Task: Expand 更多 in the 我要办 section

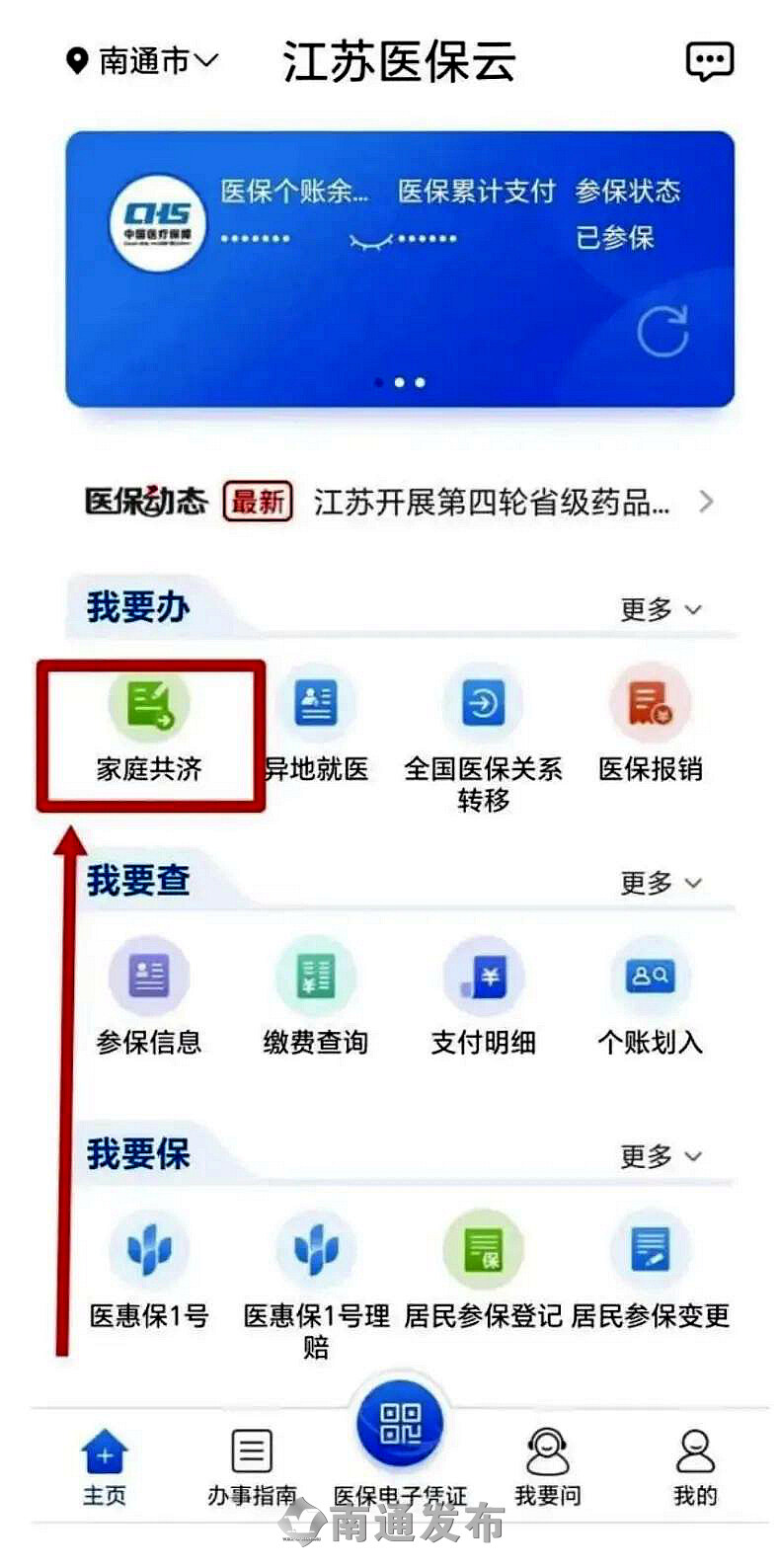Action: pos(661,609)
